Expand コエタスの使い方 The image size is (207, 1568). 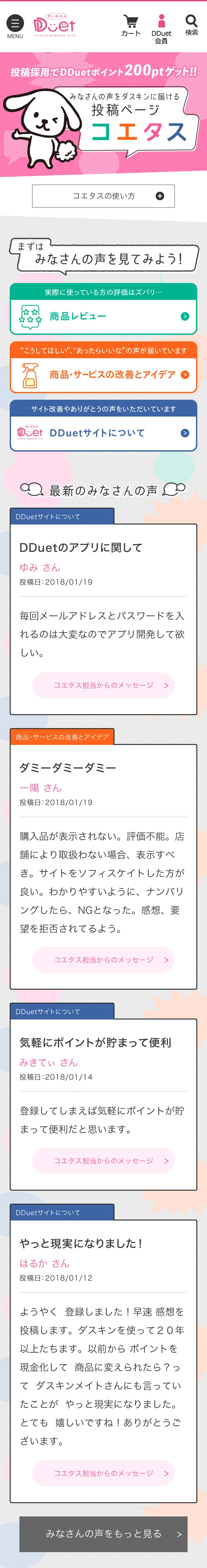coord(103,196)
